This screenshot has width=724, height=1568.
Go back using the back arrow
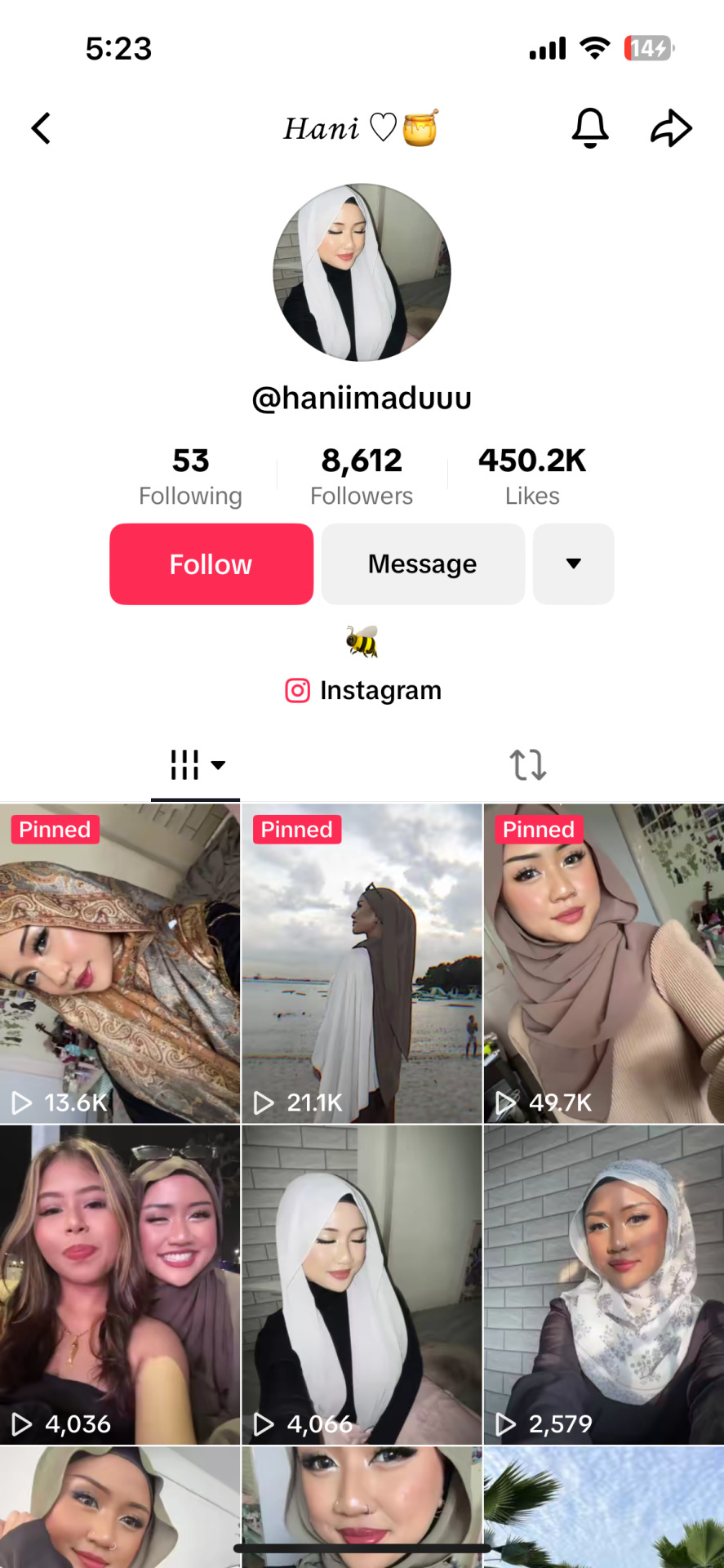pyautogui.click(x=42, y=128)
